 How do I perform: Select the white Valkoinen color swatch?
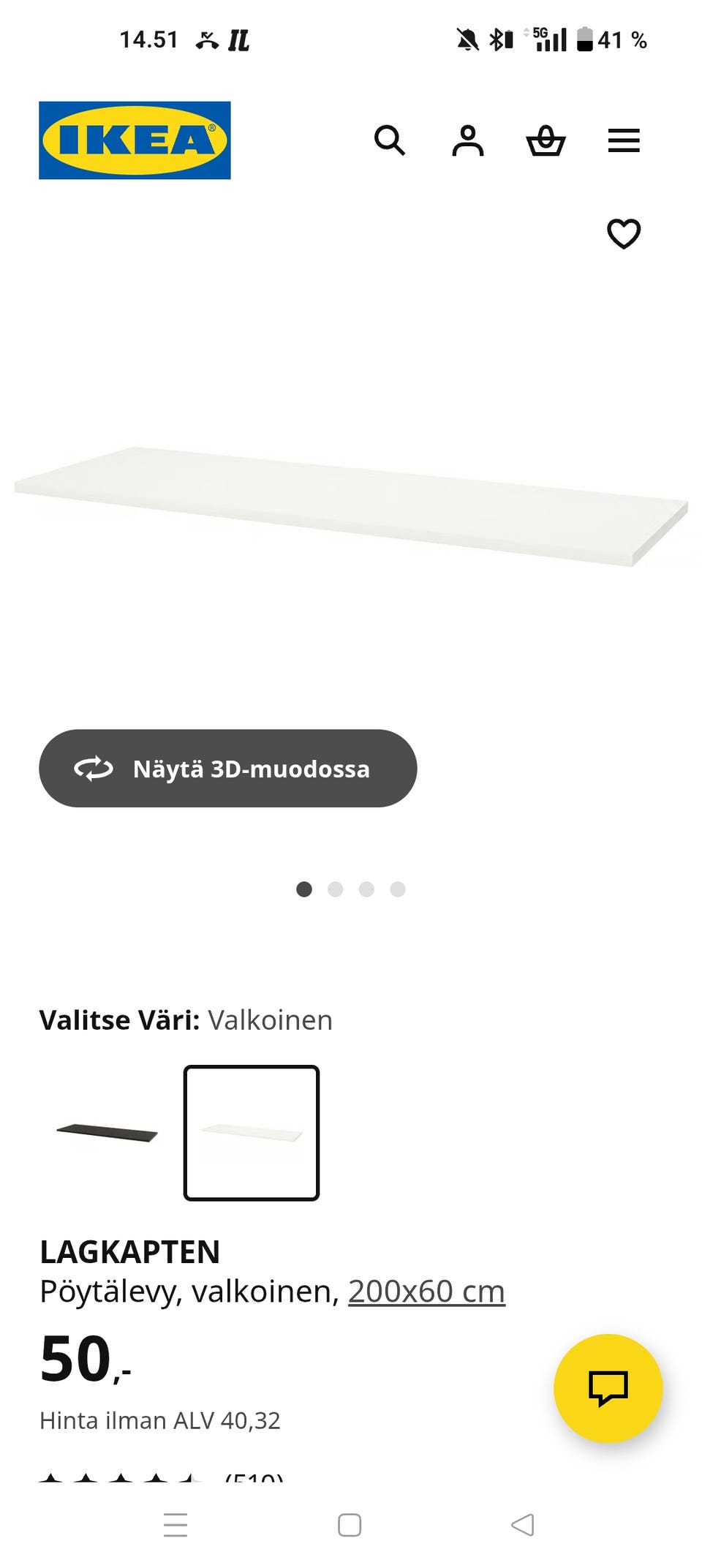(251, 1133)
